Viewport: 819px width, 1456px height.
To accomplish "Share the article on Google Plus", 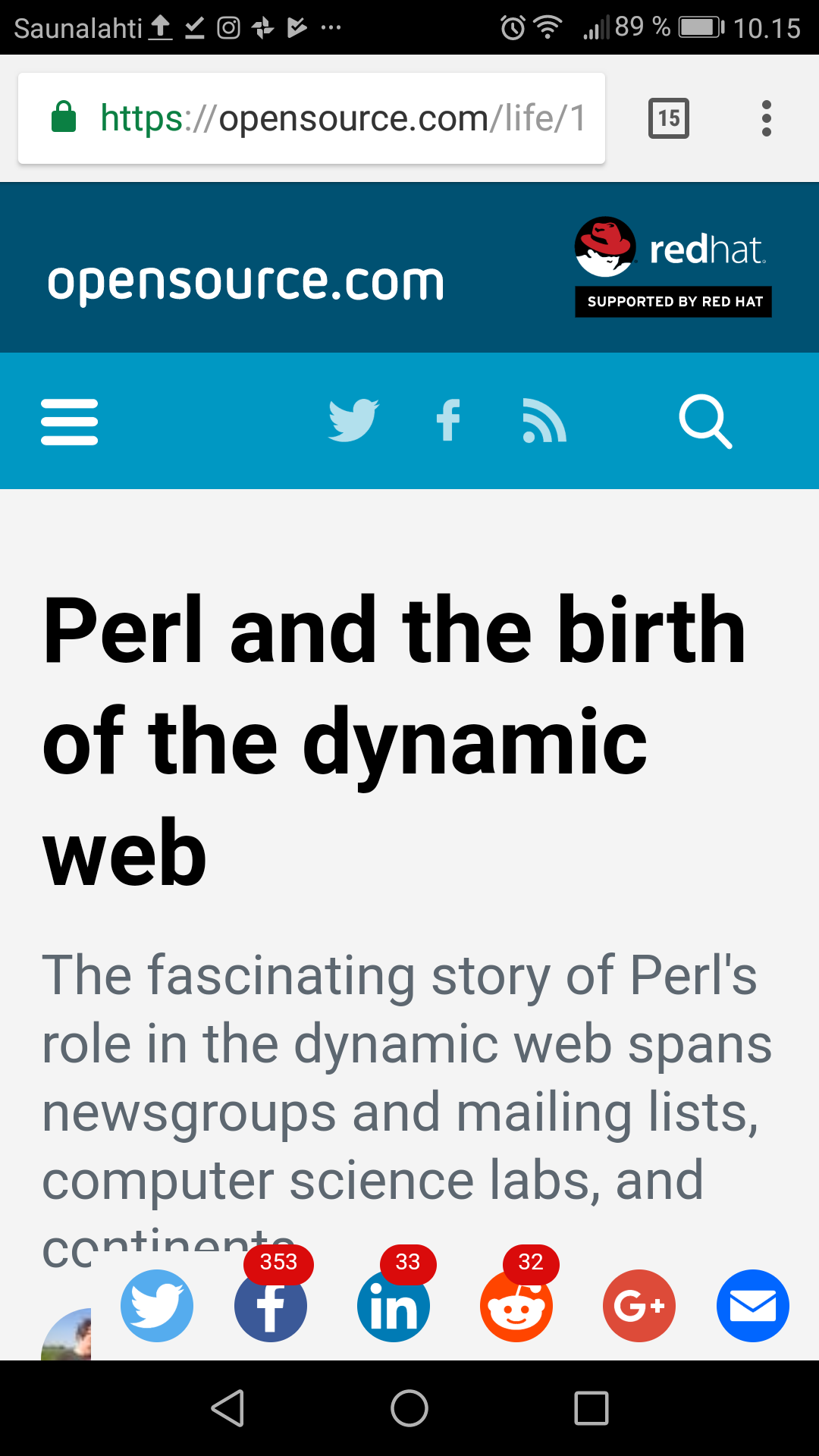I will 639,1306.
